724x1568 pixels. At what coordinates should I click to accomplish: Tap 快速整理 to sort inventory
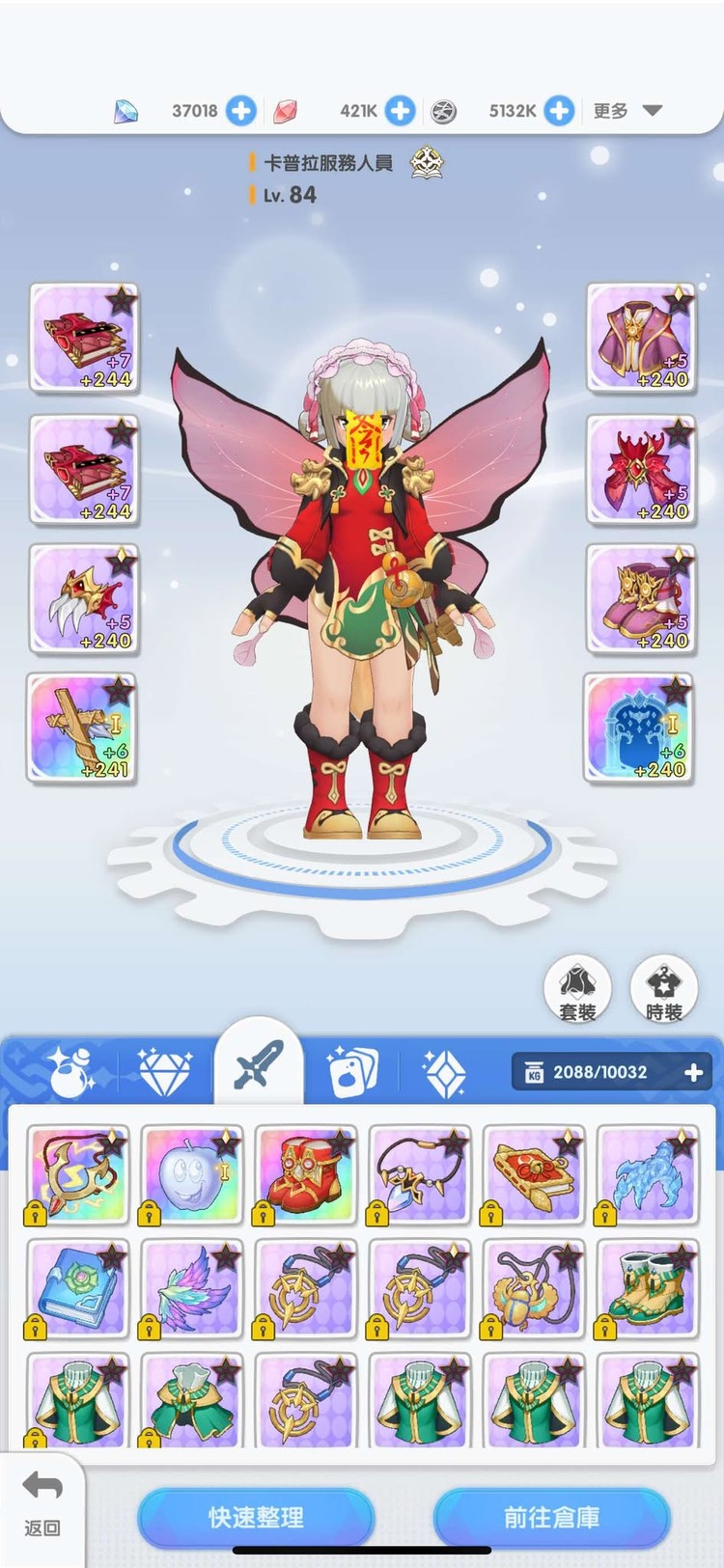click(x=256, y=1517)
